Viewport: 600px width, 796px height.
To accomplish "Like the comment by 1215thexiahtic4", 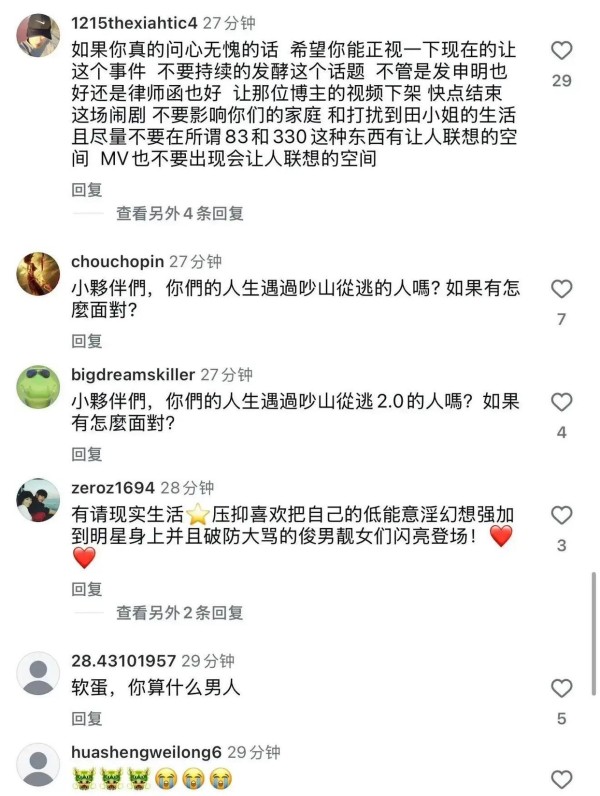I will (x=562, y=51).
